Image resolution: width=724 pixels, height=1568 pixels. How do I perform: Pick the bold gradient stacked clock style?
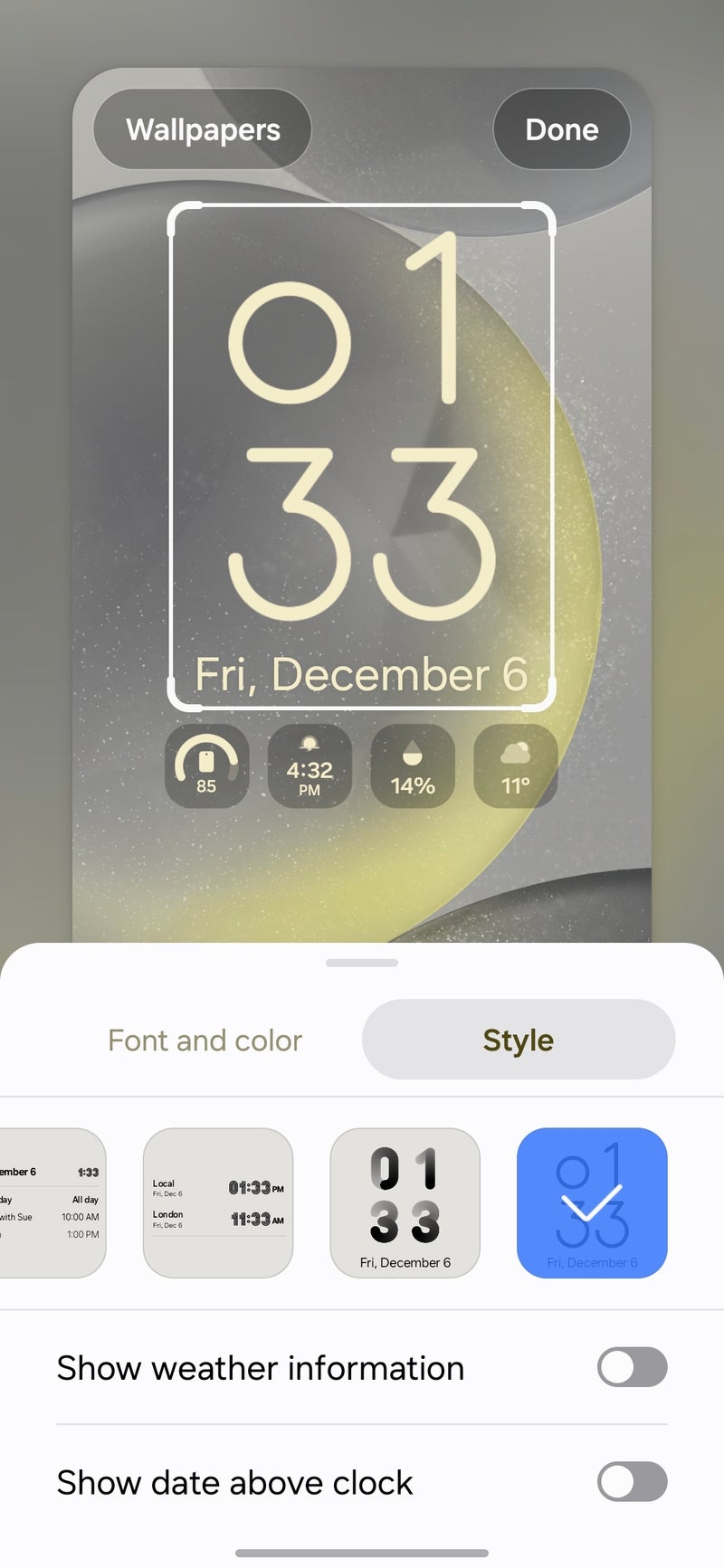pyautogui.click(x=405, y=1202)
